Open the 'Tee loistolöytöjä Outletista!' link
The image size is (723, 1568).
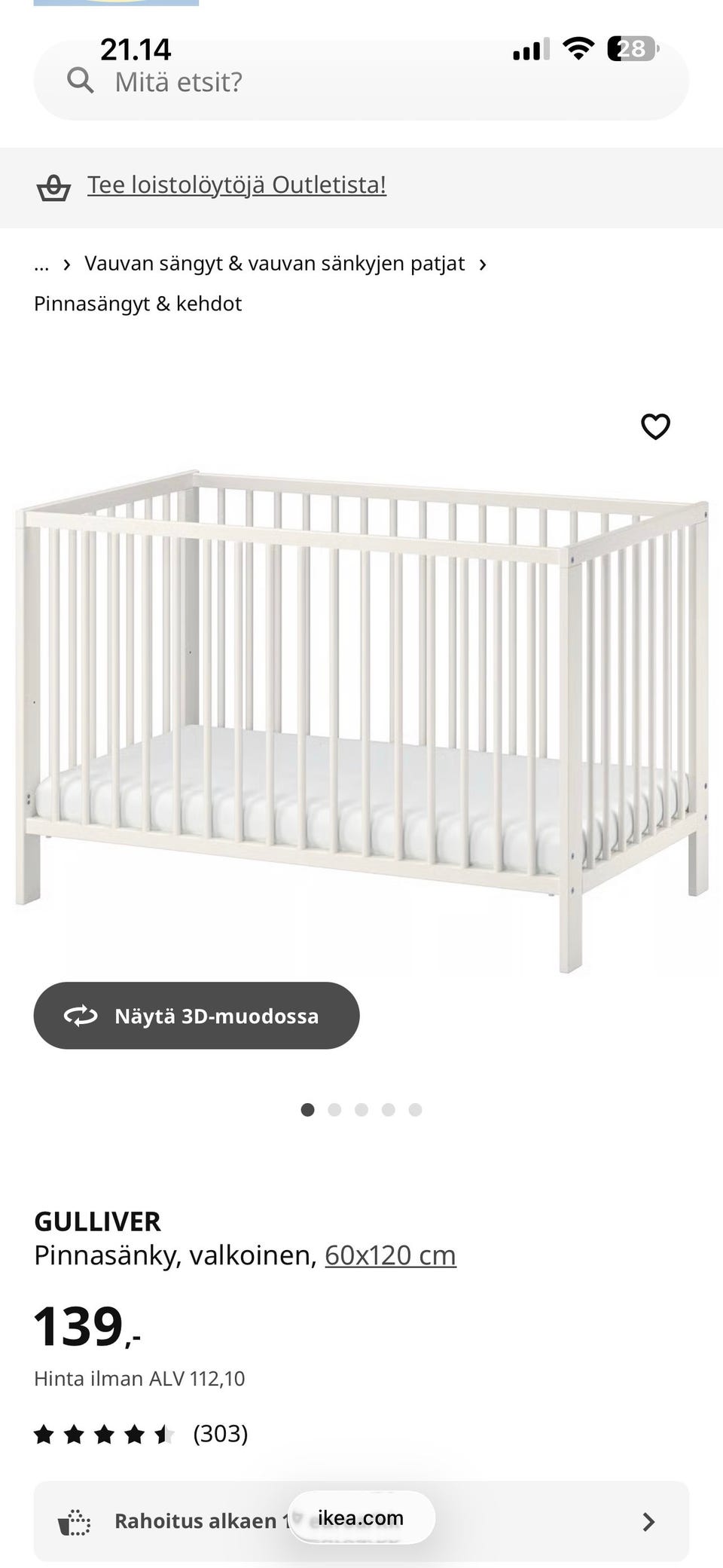pos(236,185)
